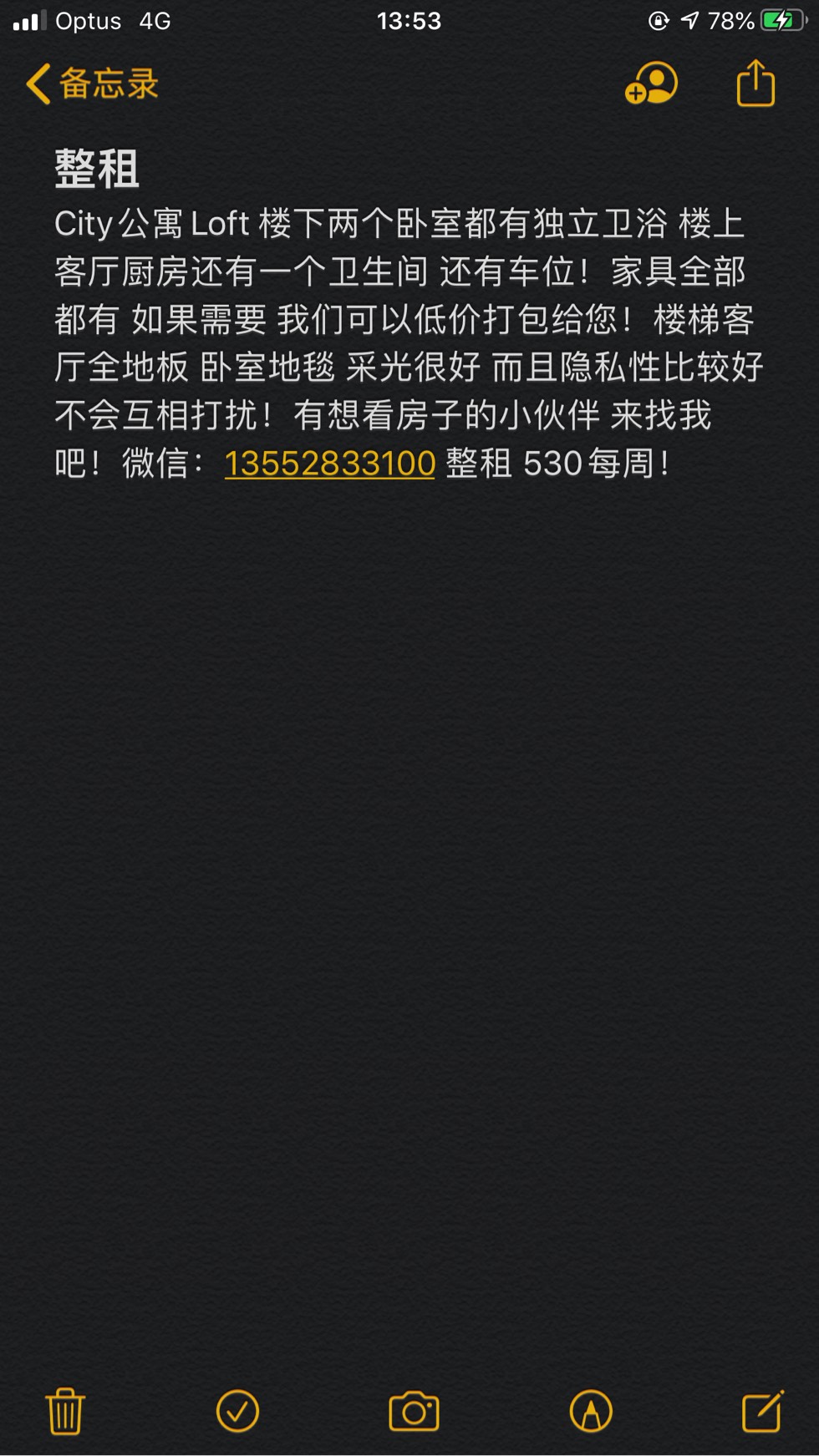Delete this note with the trash icon
The height and width of the screenshot is (1456, 819).
64,1411
